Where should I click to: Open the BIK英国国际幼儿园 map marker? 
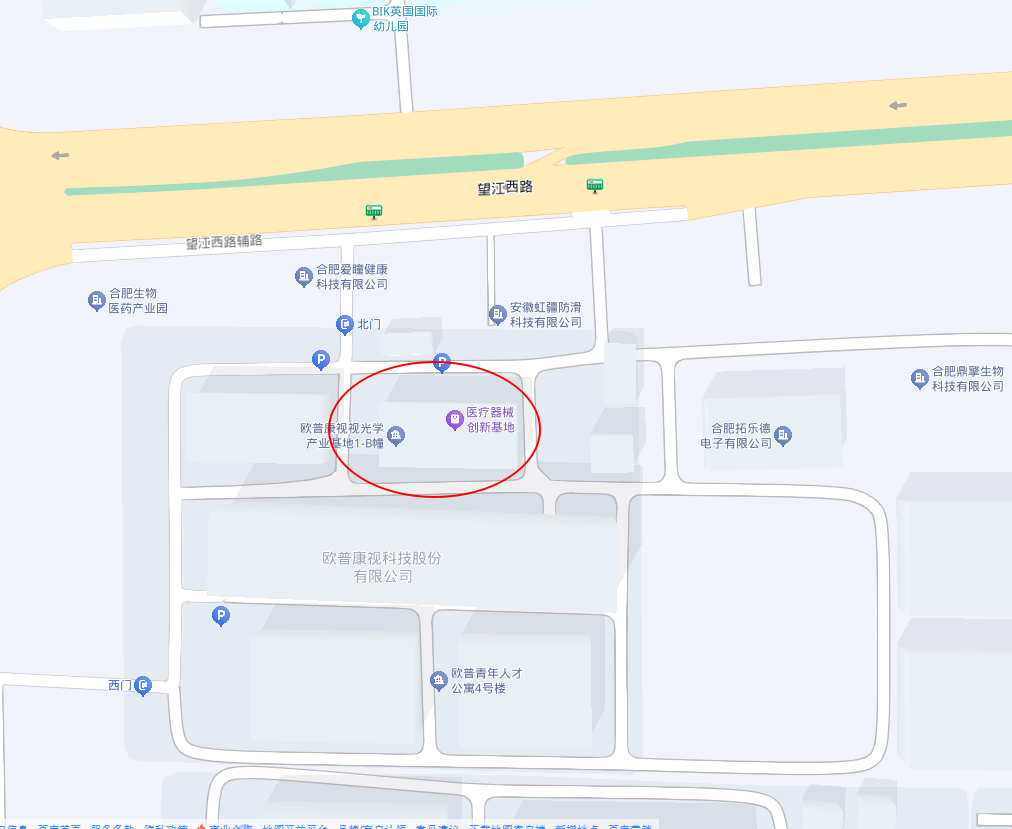pos(362,18)
